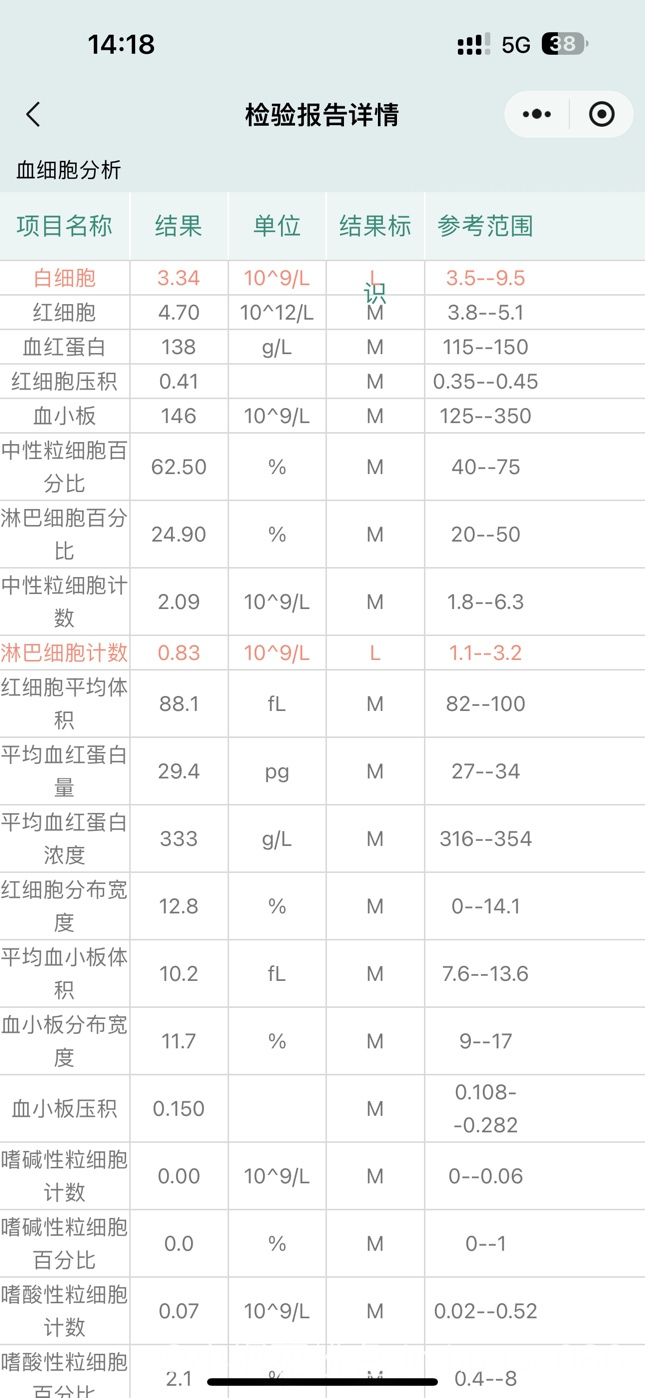This screenshot has width=645, height=1398.
Task: Close the mini program via the circle button
Action: pyautogui.click(x=601, y=115)
